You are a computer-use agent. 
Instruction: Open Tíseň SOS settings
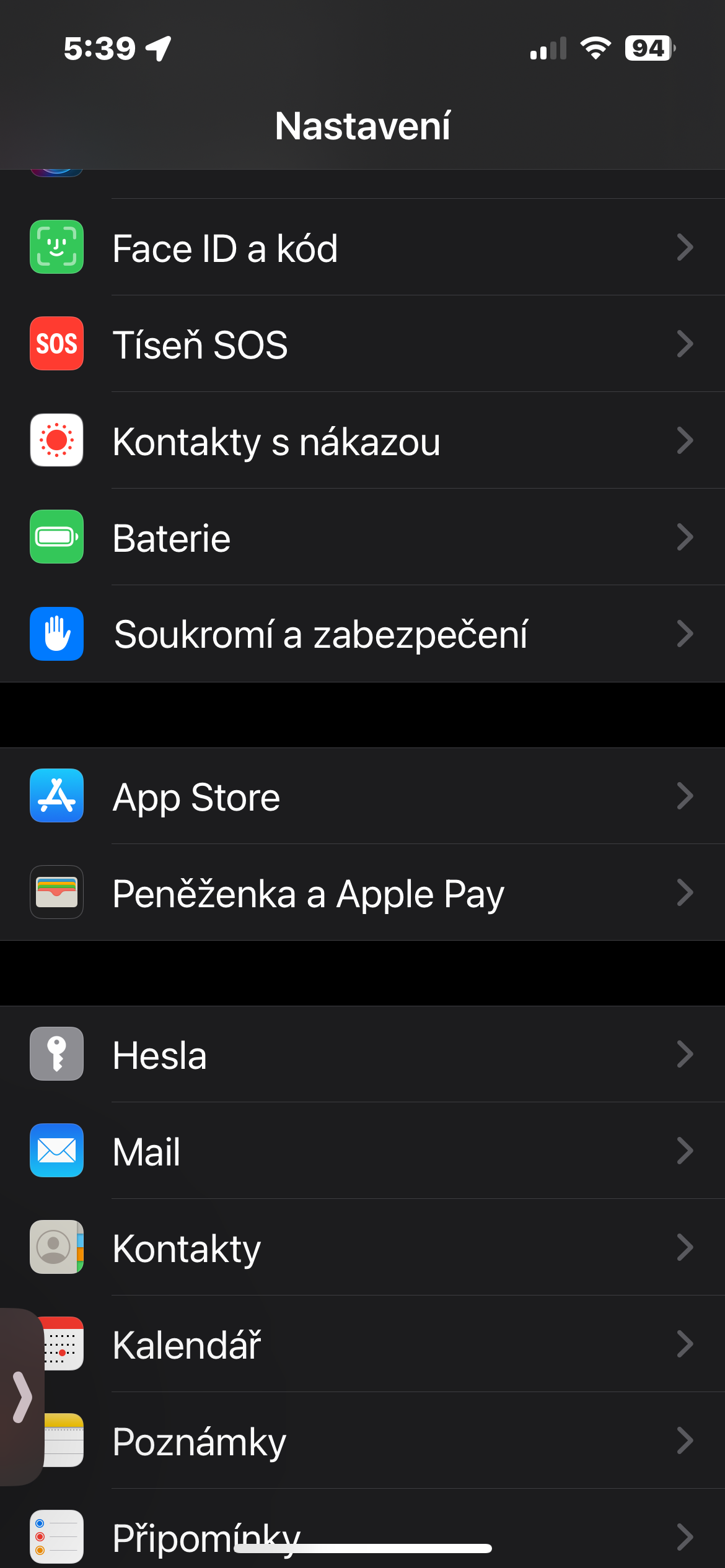coord(362,344)
